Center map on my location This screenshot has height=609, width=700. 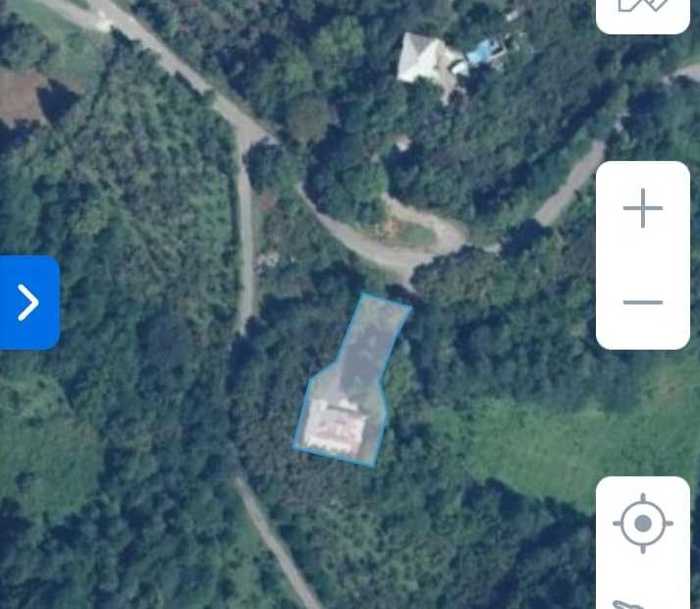(642, 523)
